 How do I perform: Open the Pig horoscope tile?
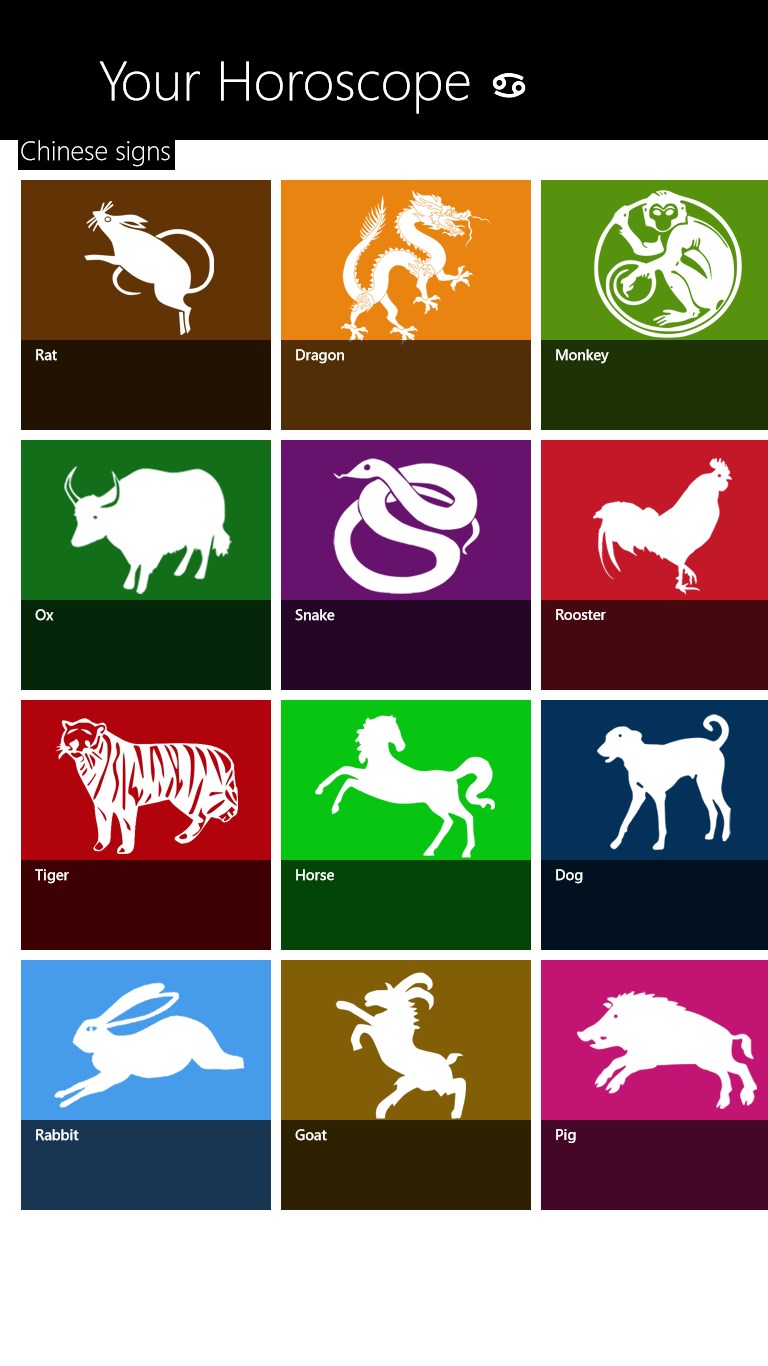[x=654, y=1085]
